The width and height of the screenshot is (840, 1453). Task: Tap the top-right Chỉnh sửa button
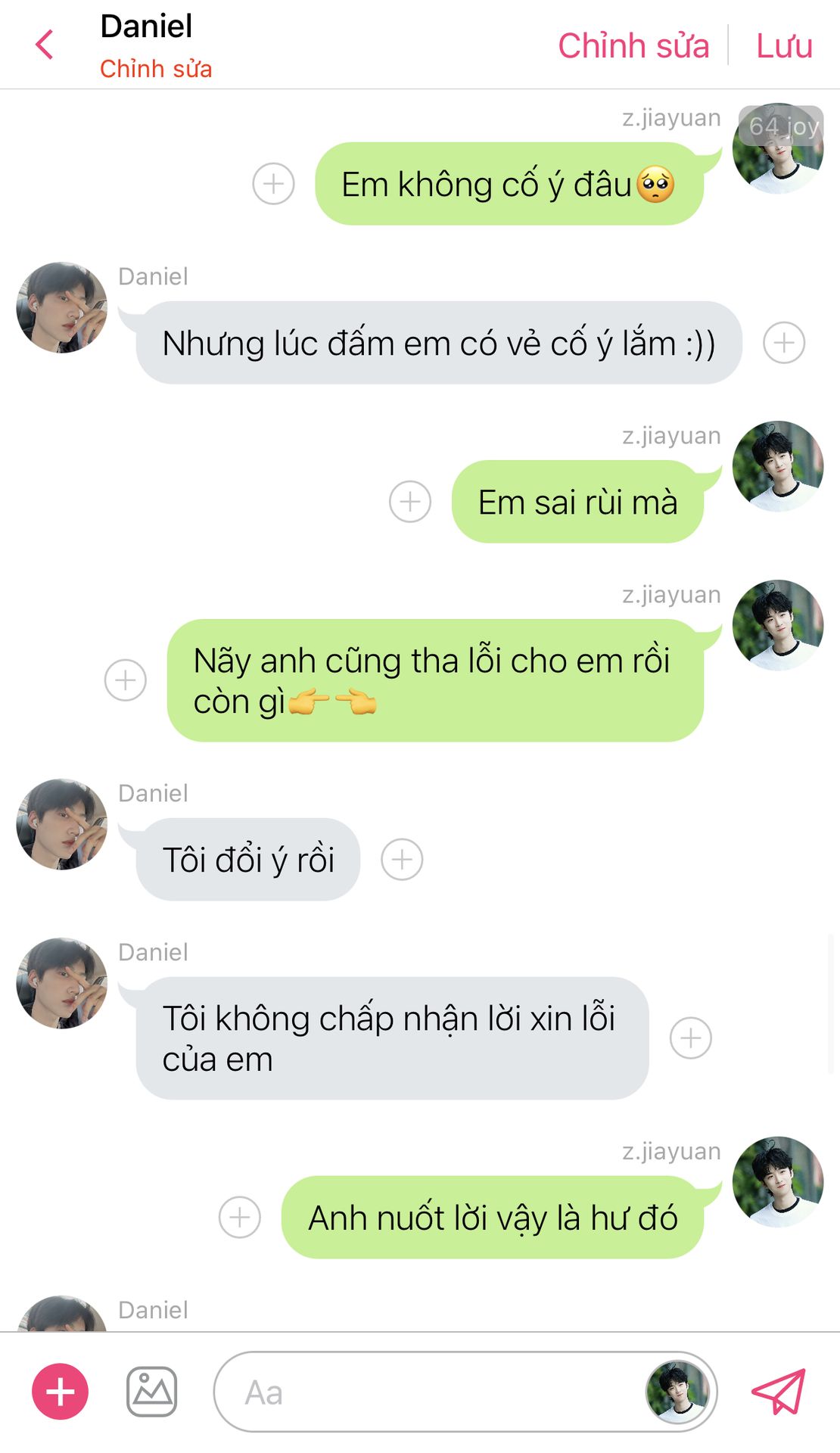click(x=633, y=45)
